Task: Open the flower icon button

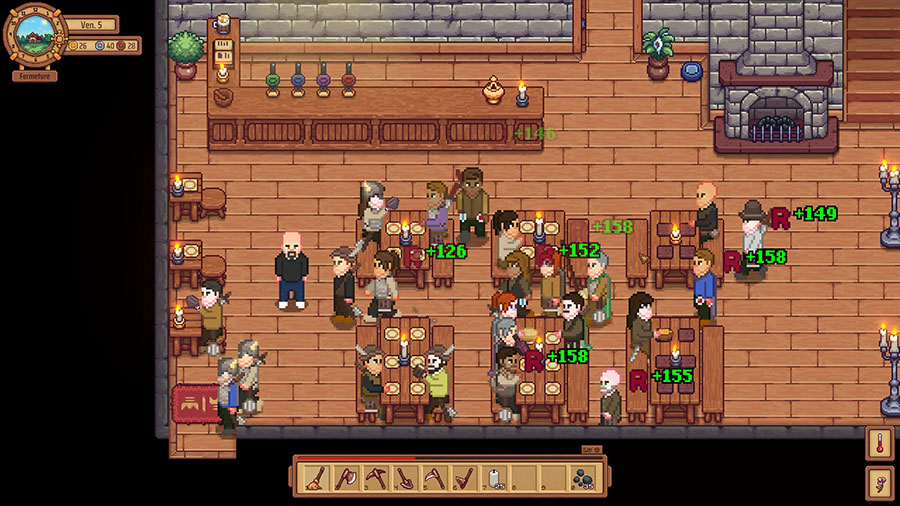Action: pyautogui.click(x=879, y=483)
